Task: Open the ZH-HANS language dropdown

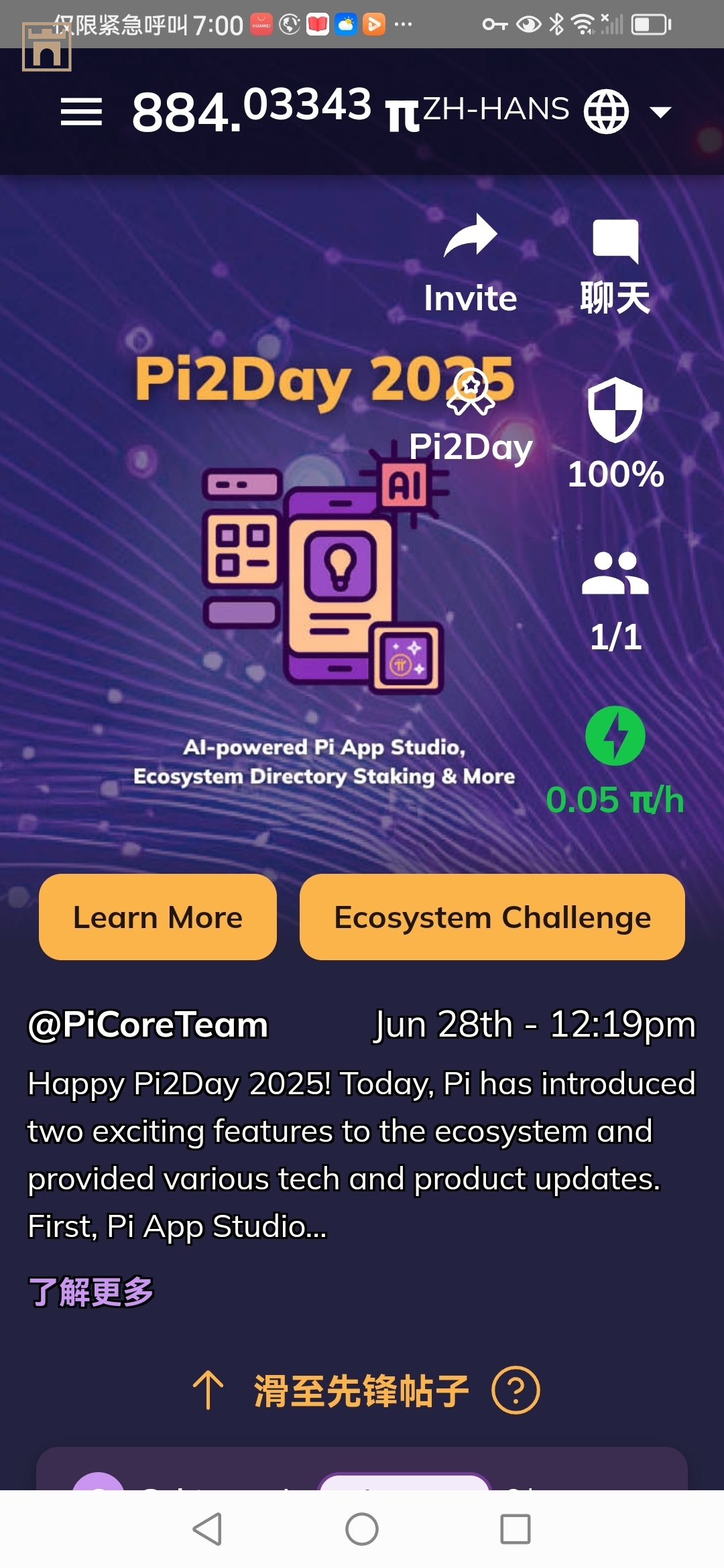Action: pos(660,112)
